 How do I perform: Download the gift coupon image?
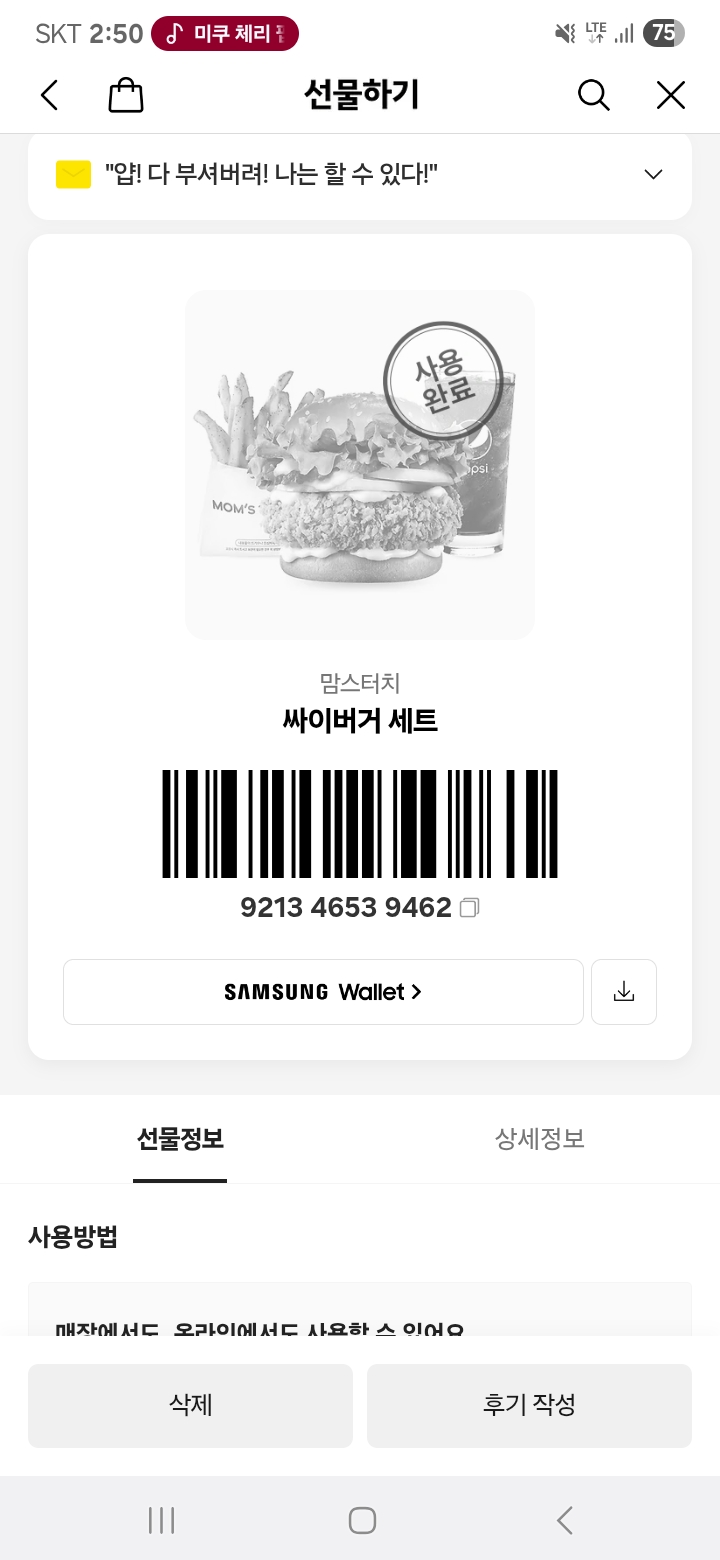coord(624,992)
